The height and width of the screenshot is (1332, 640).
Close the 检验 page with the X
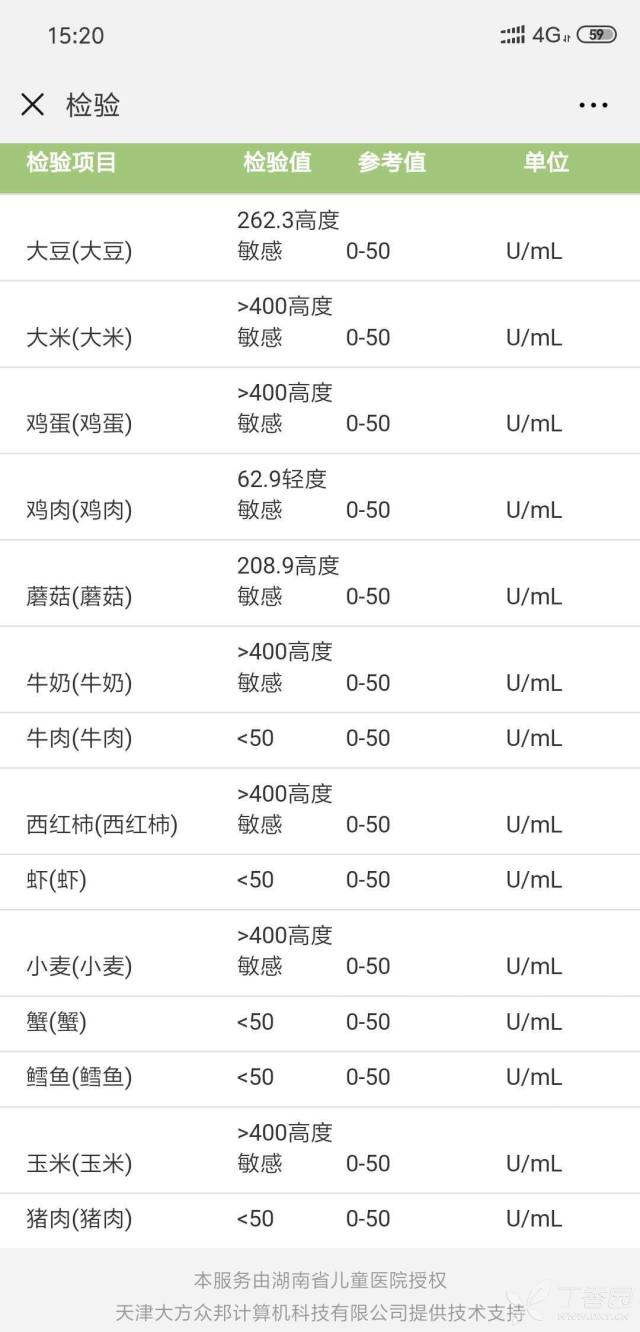click(x=33, y=104)
